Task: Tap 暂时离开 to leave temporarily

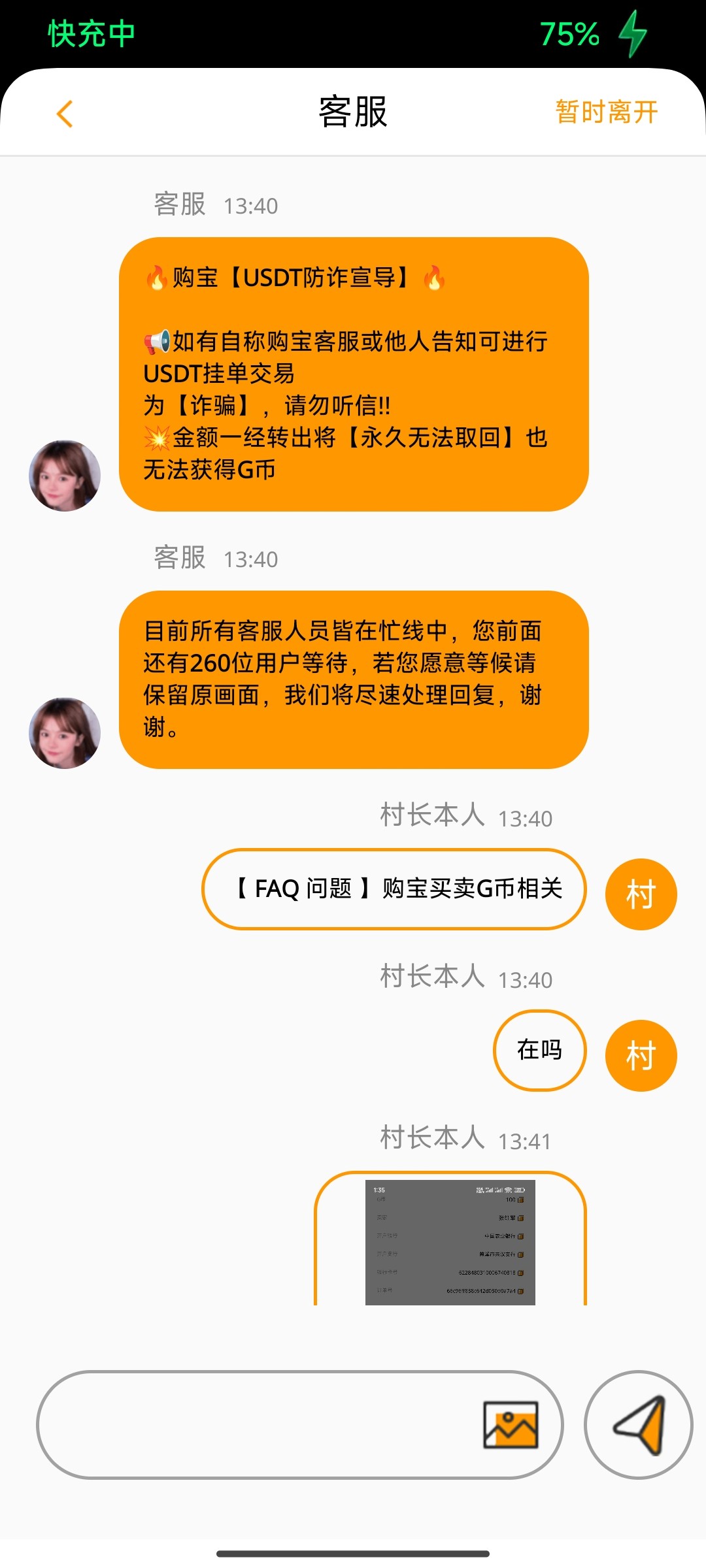Action: pyautogui.click(x=606, y=112)
